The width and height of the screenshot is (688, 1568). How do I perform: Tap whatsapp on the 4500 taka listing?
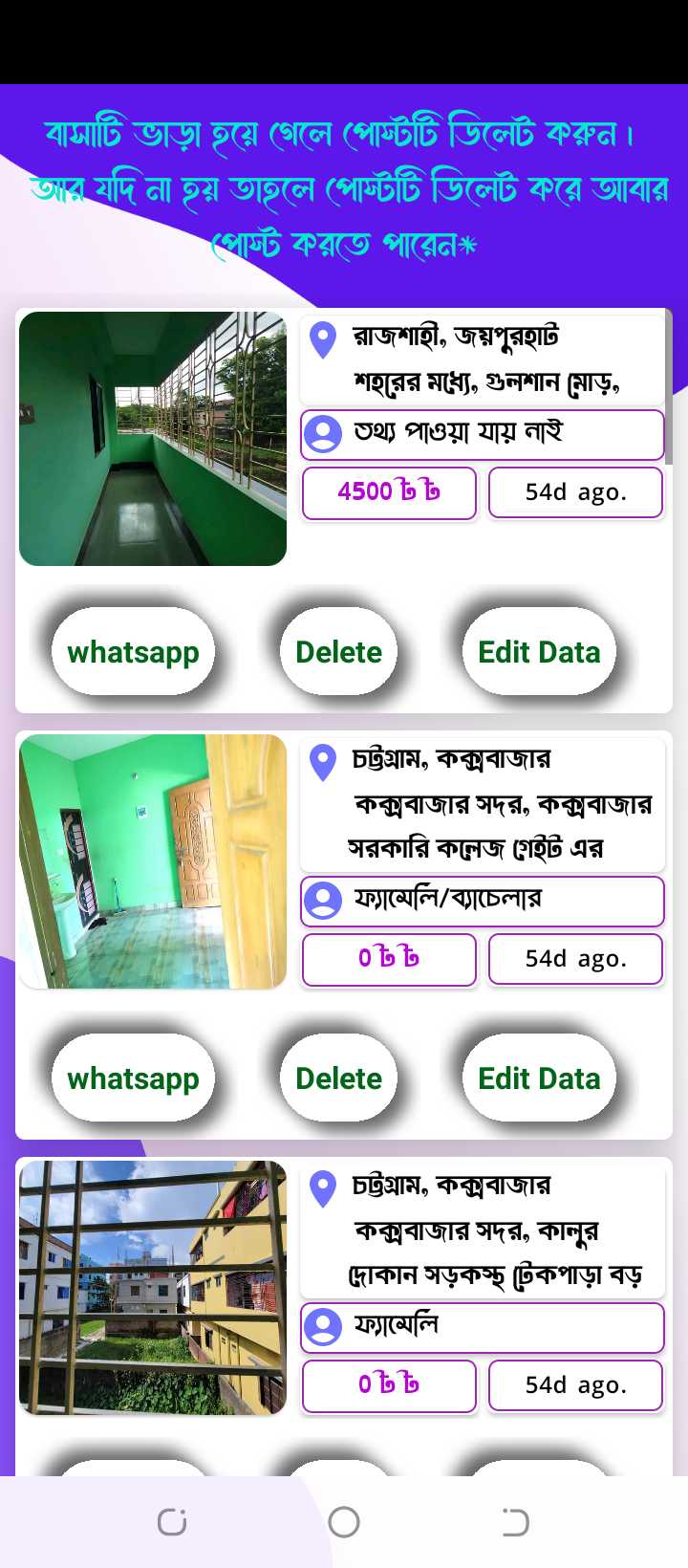pyautogui.click(x=133, y=652)
